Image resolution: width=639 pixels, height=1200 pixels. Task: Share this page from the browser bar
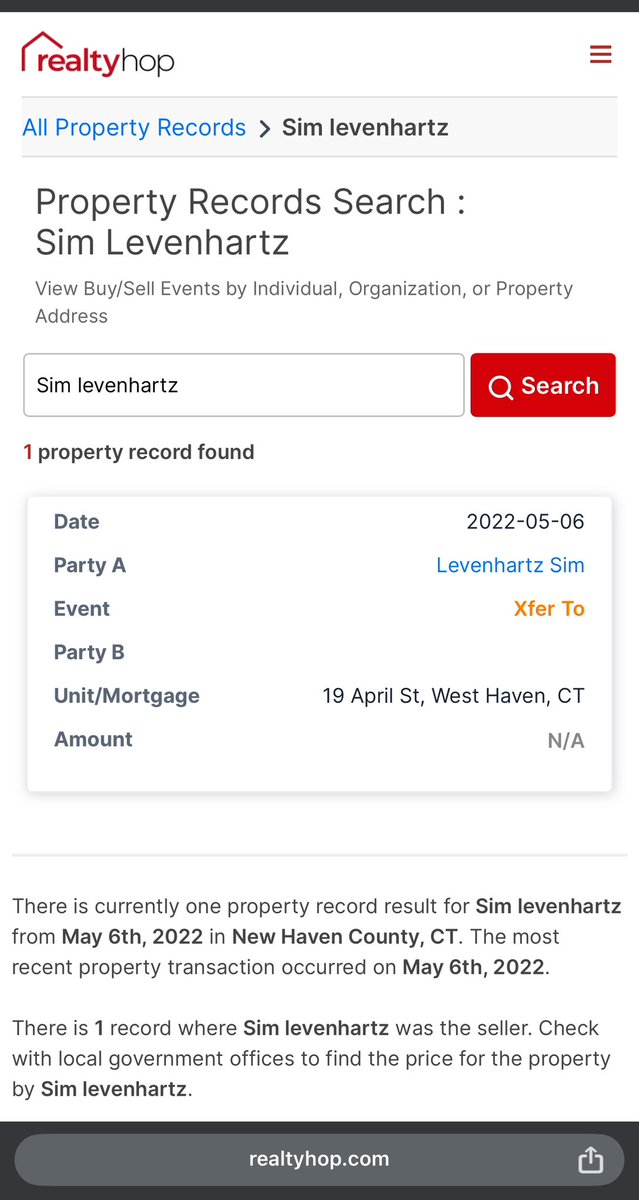point(590,1160)
